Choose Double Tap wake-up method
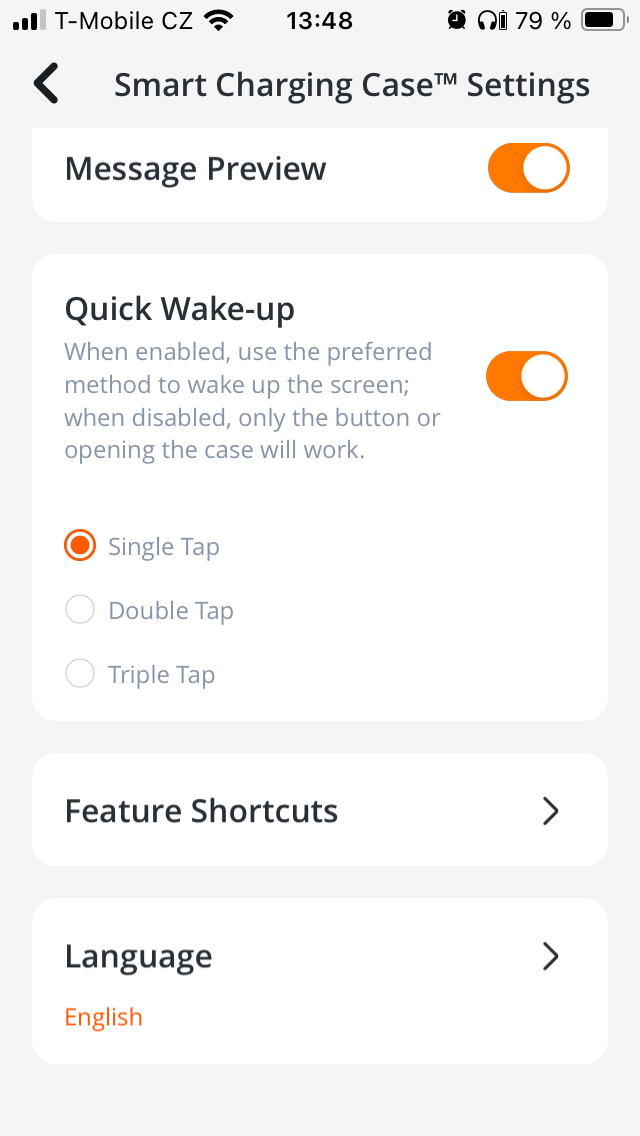This screenshot has width=640, height=1136. pos(80,610)
